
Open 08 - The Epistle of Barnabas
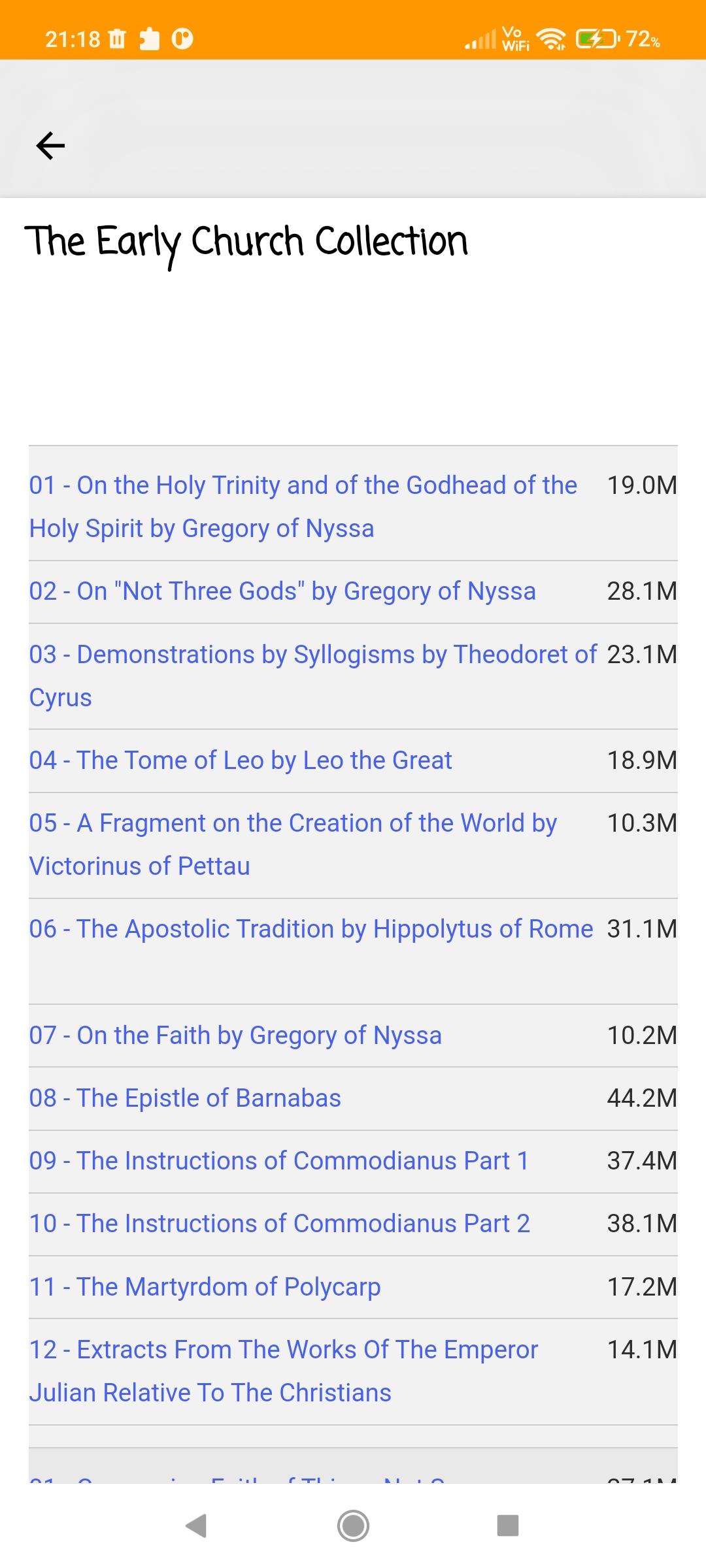[185, 1098]
